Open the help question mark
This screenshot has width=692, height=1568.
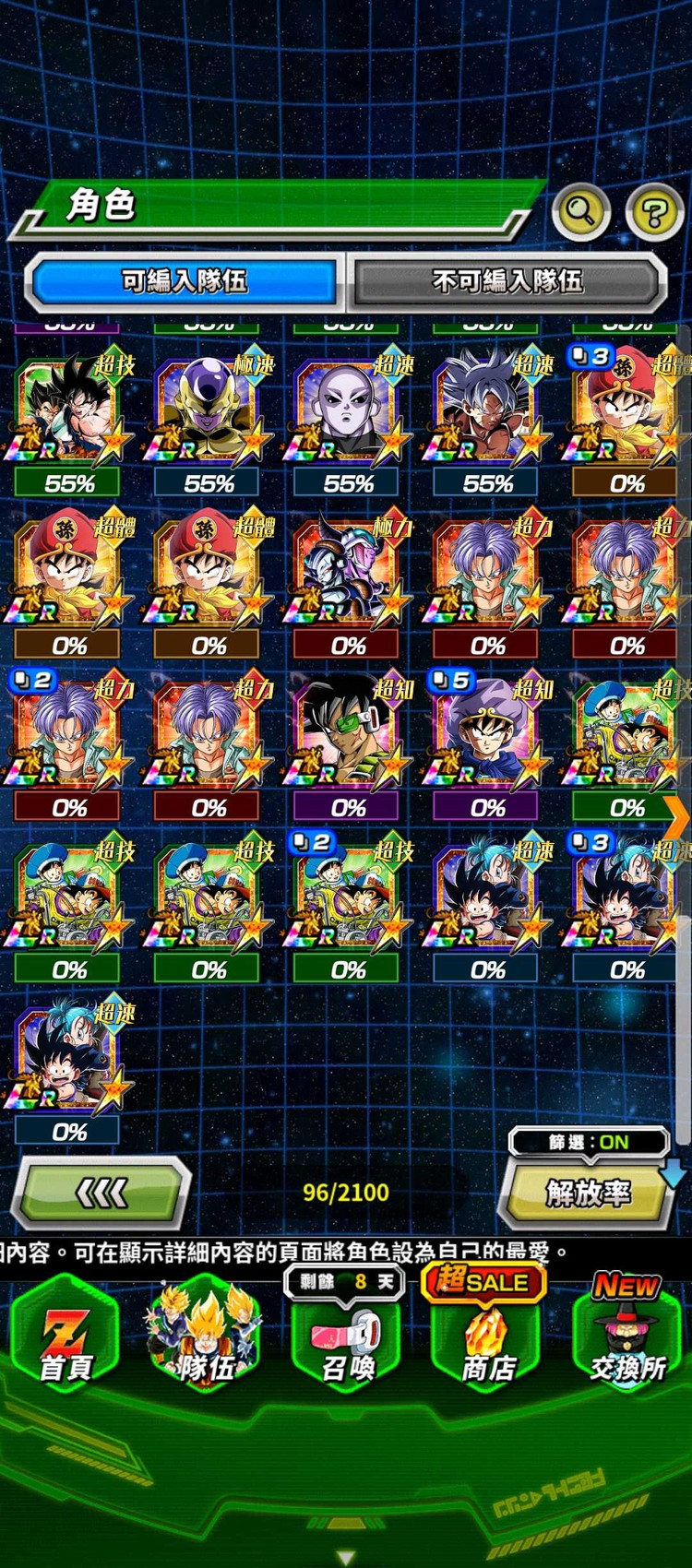[x=654, y=213]
